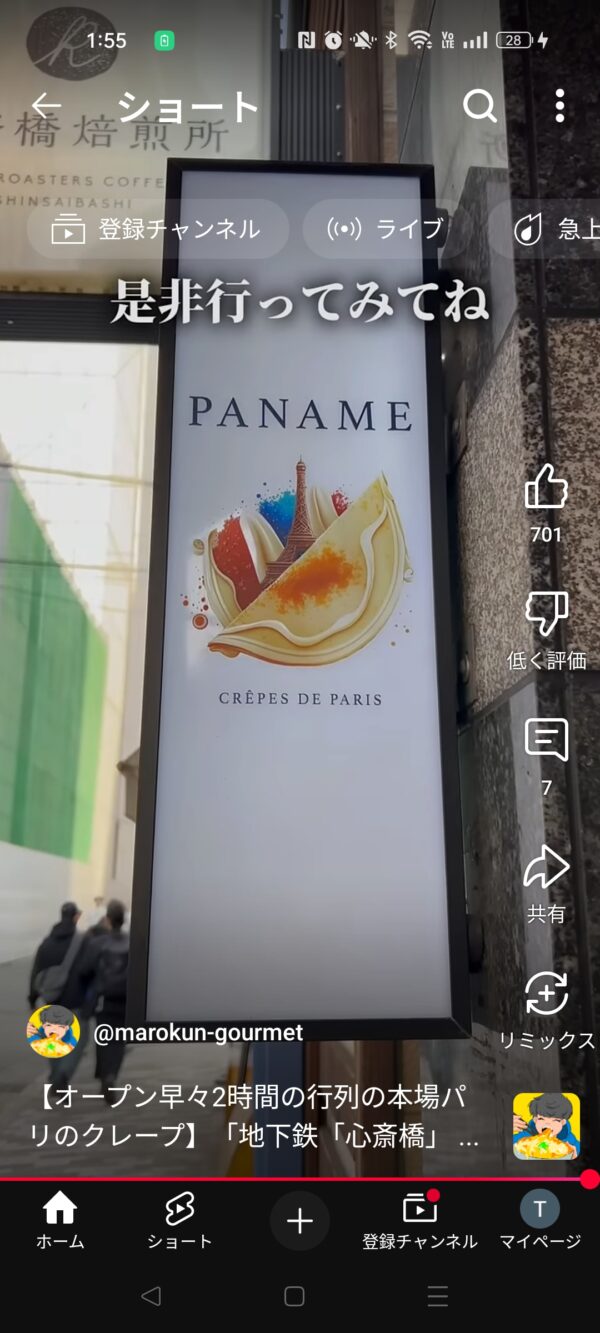Open 登録チャンネル in bottom navigation
Image resolution: width=600 pixels, height=1333 pixels.
420,1220
